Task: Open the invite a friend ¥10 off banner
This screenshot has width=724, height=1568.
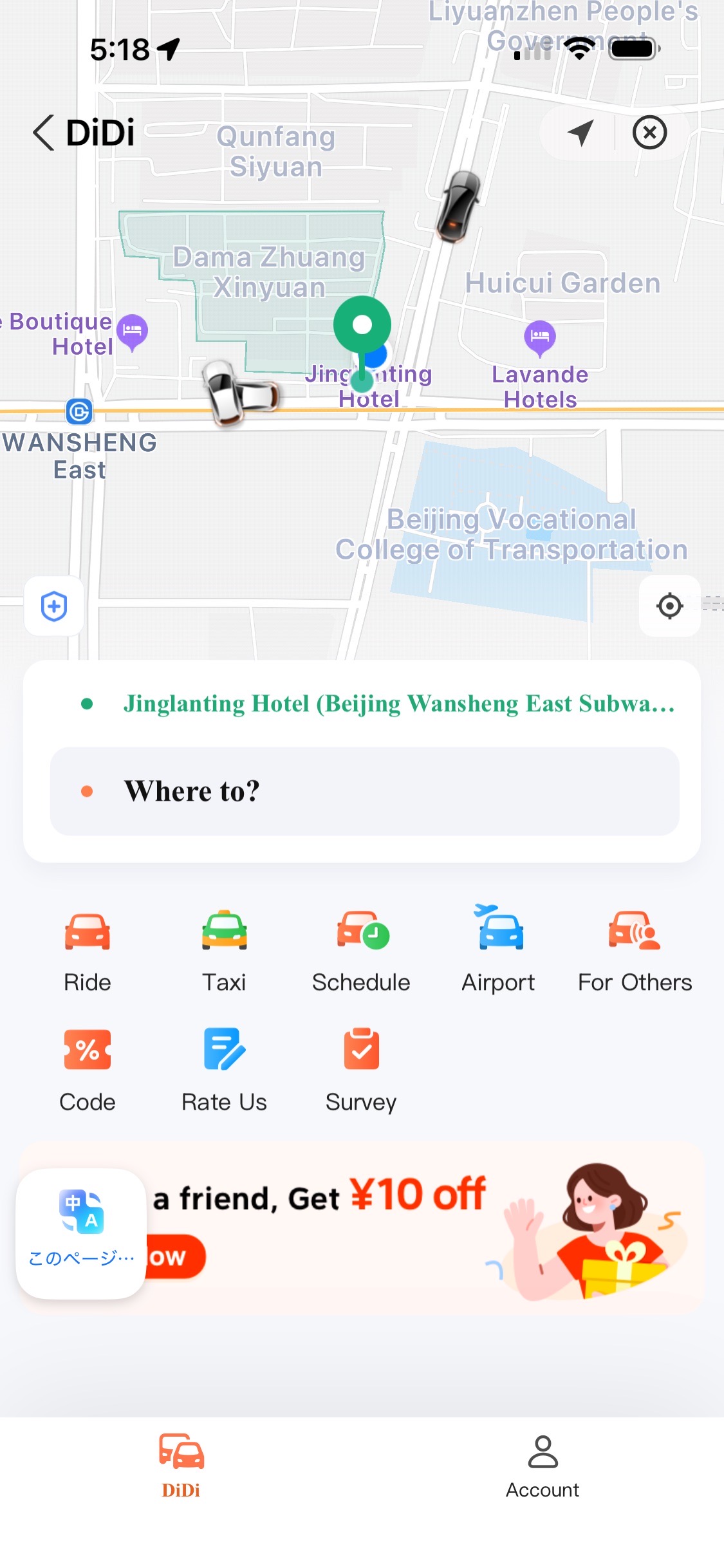Action: pos(362,1228)
